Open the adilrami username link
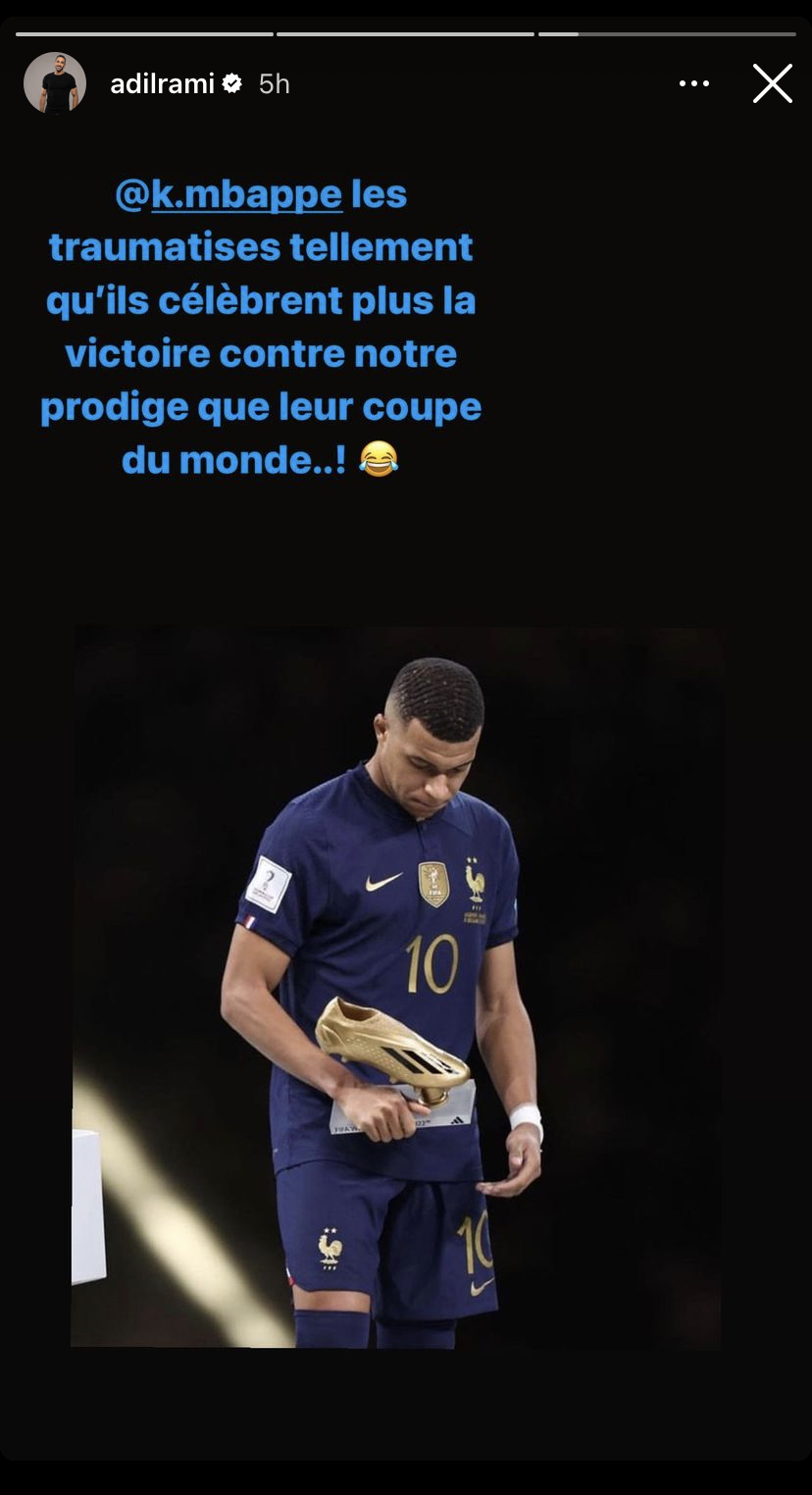 [x=162, y=84]
